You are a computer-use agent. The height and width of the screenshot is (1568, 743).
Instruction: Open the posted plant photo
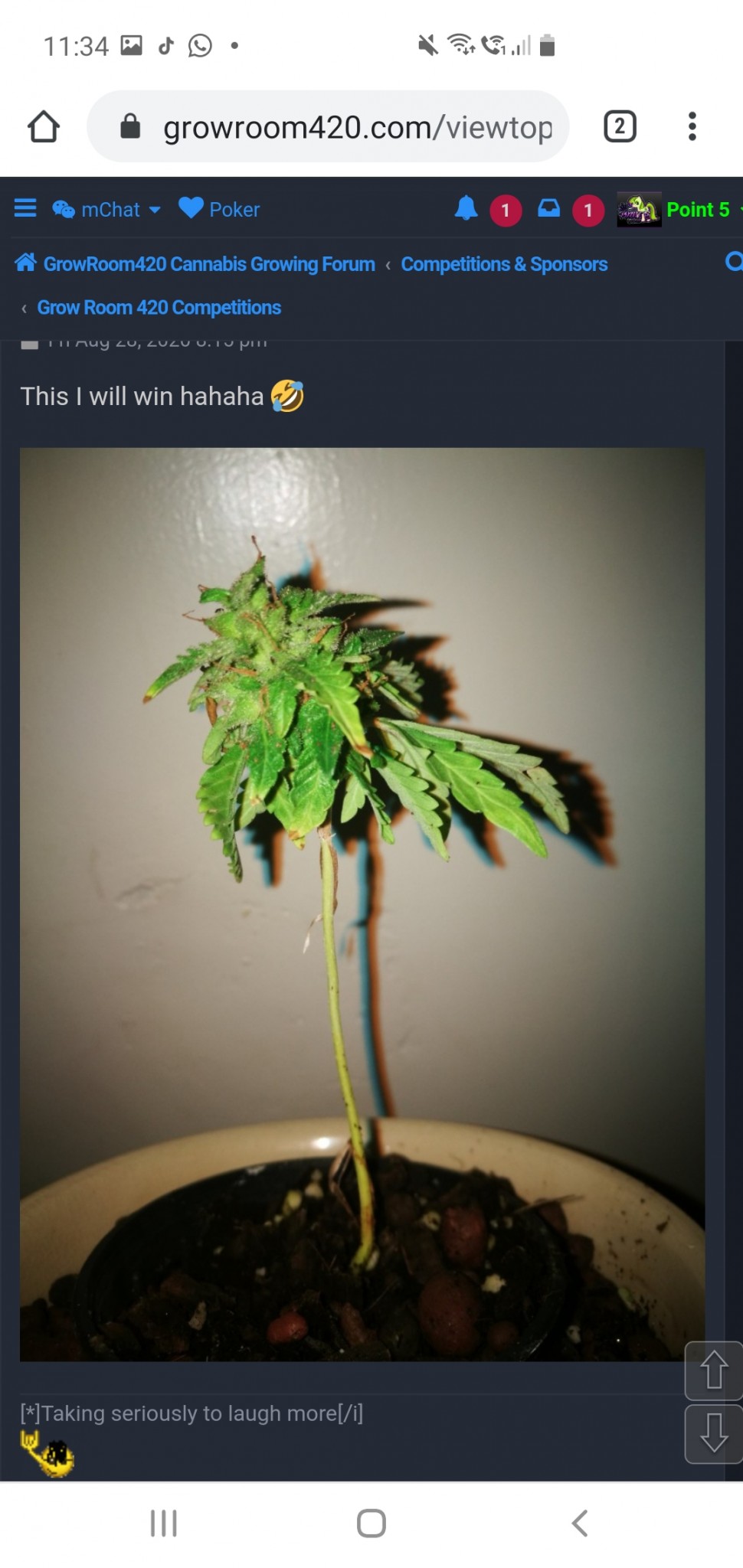[362, 903]
